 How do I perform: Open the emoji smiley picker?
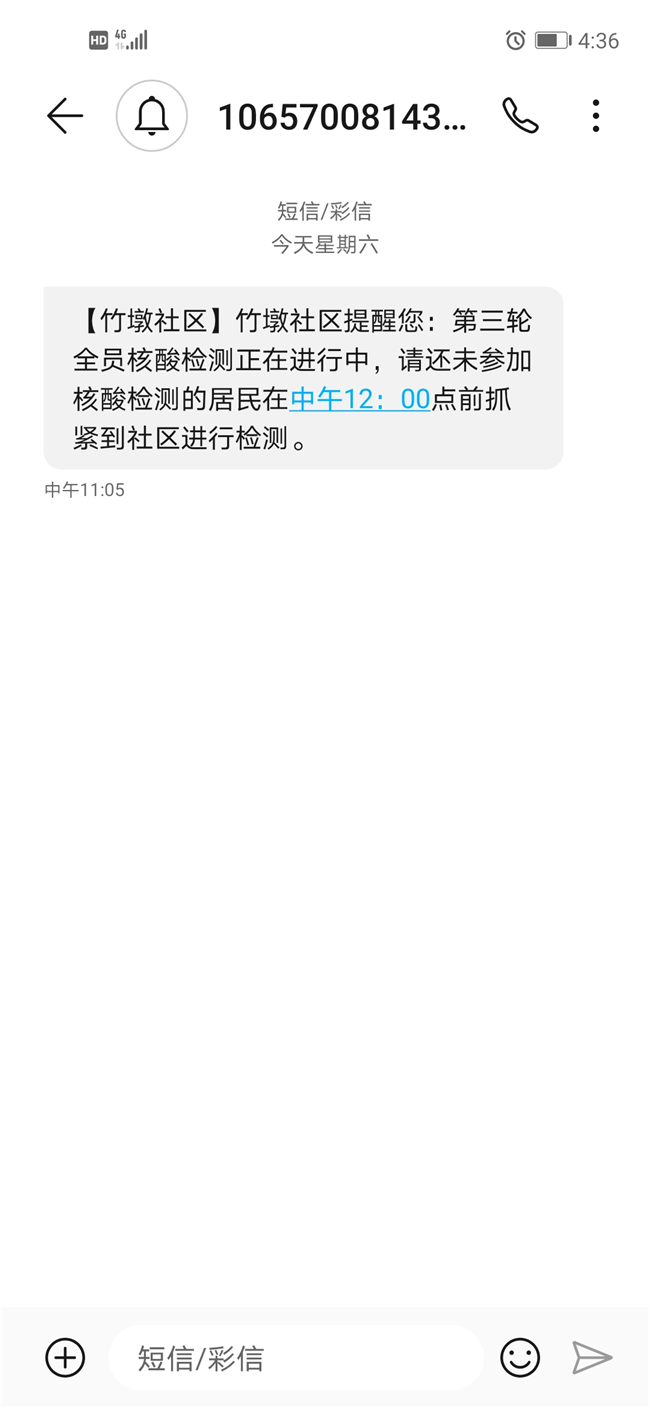[520, 1358]
